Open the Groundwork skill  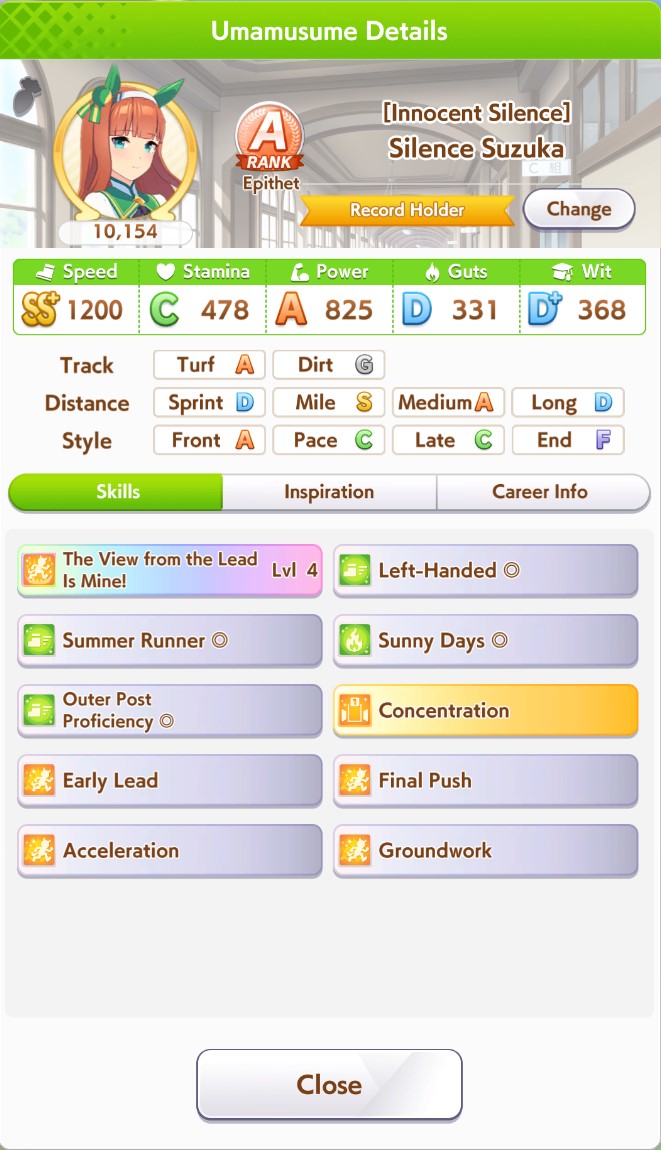(485, 850)
